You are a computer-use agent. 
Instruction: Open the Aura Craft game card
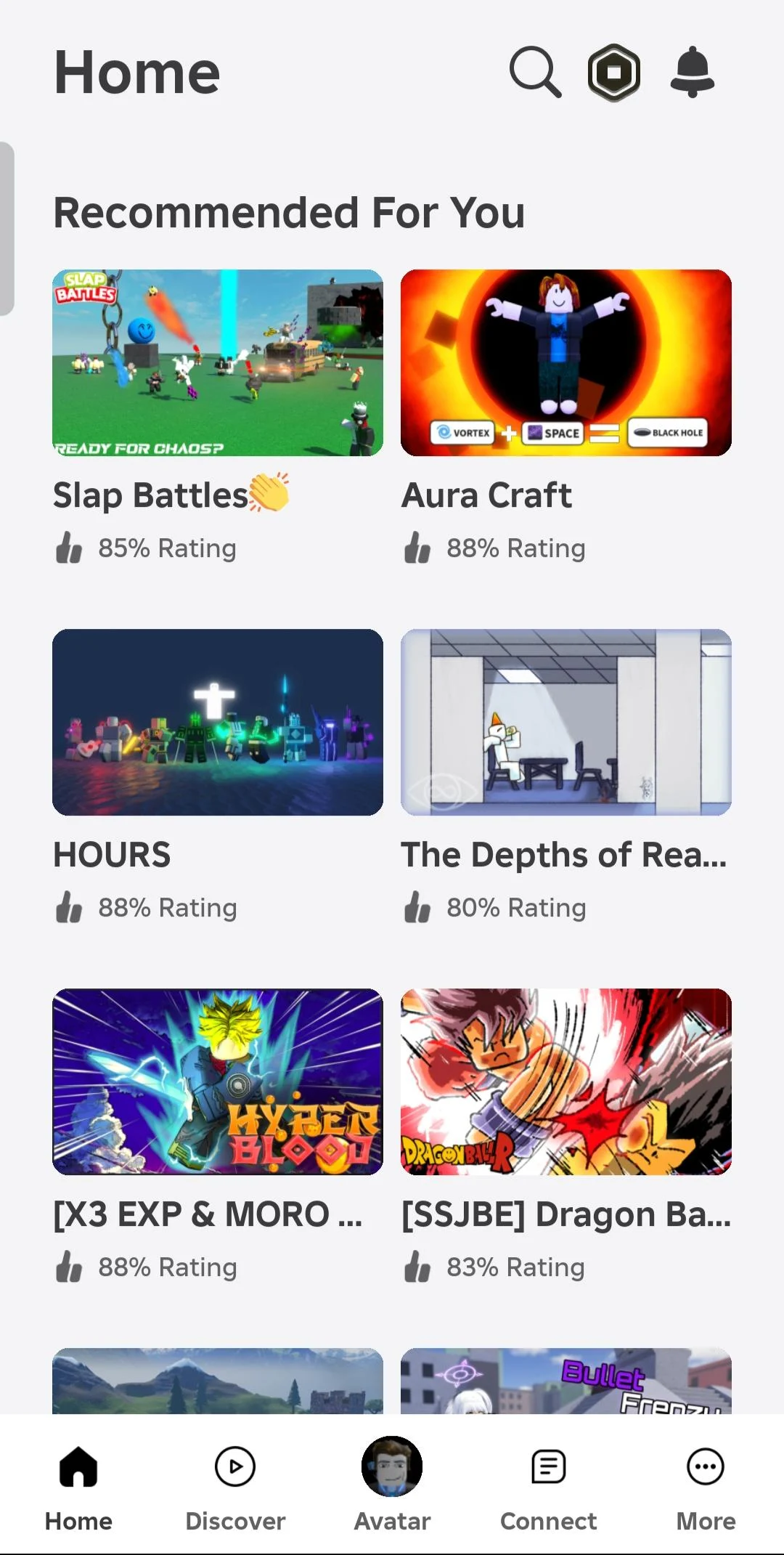click(x=566, y=363)
